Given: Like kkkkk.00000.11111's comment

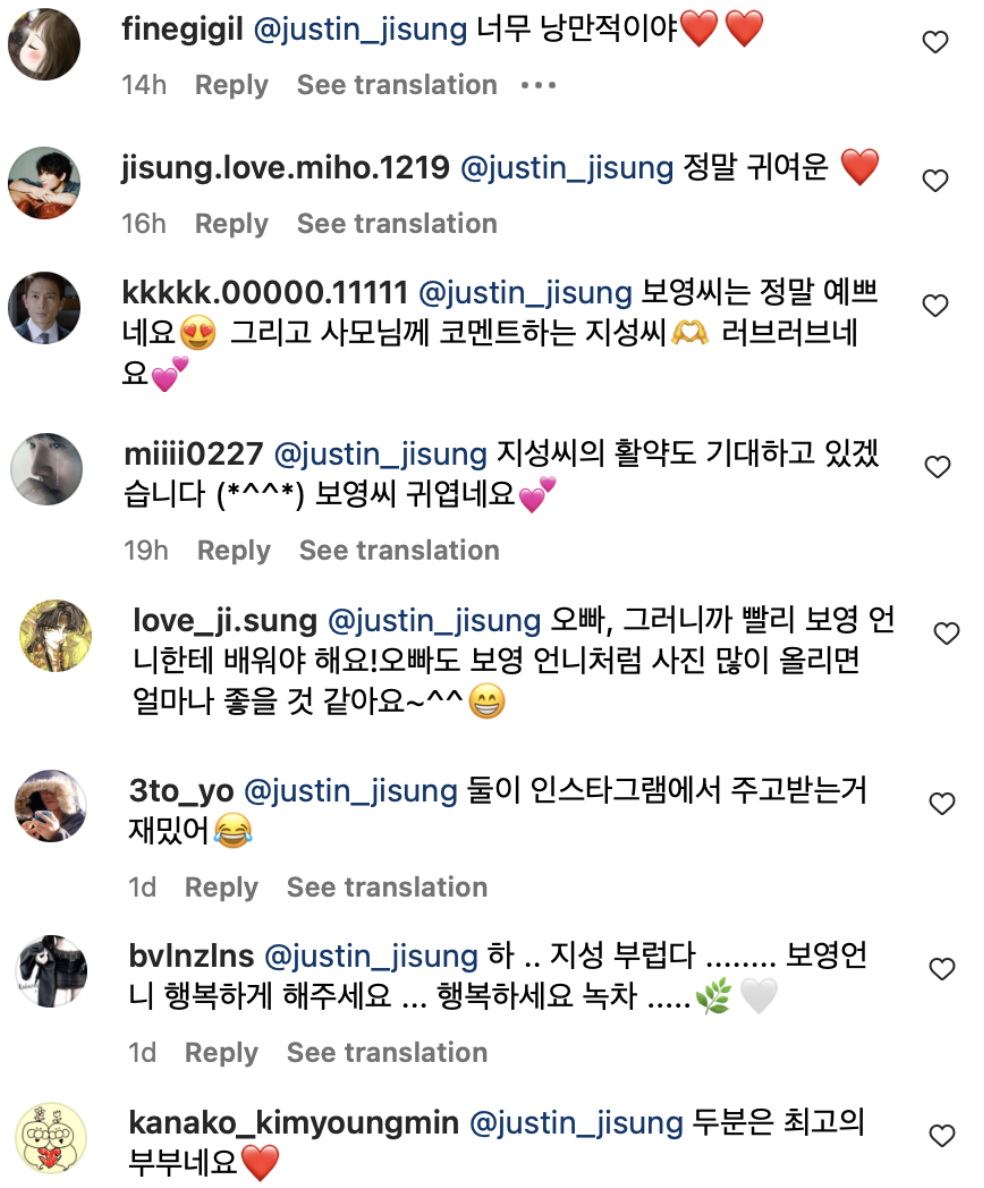Looking at the screenshot, I should coord(934,306).
